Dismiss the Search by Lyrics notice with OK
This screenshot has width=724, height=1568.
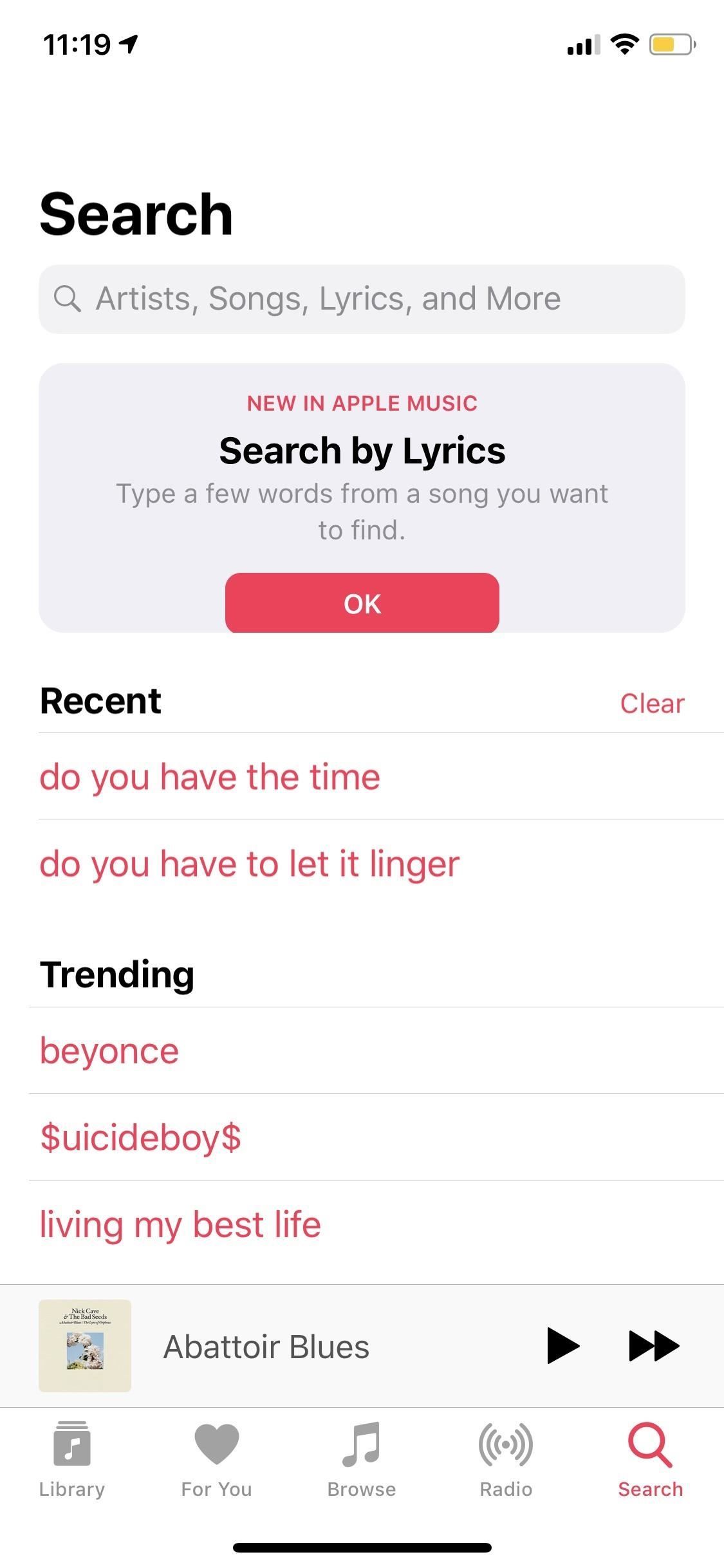pos(362,603)
